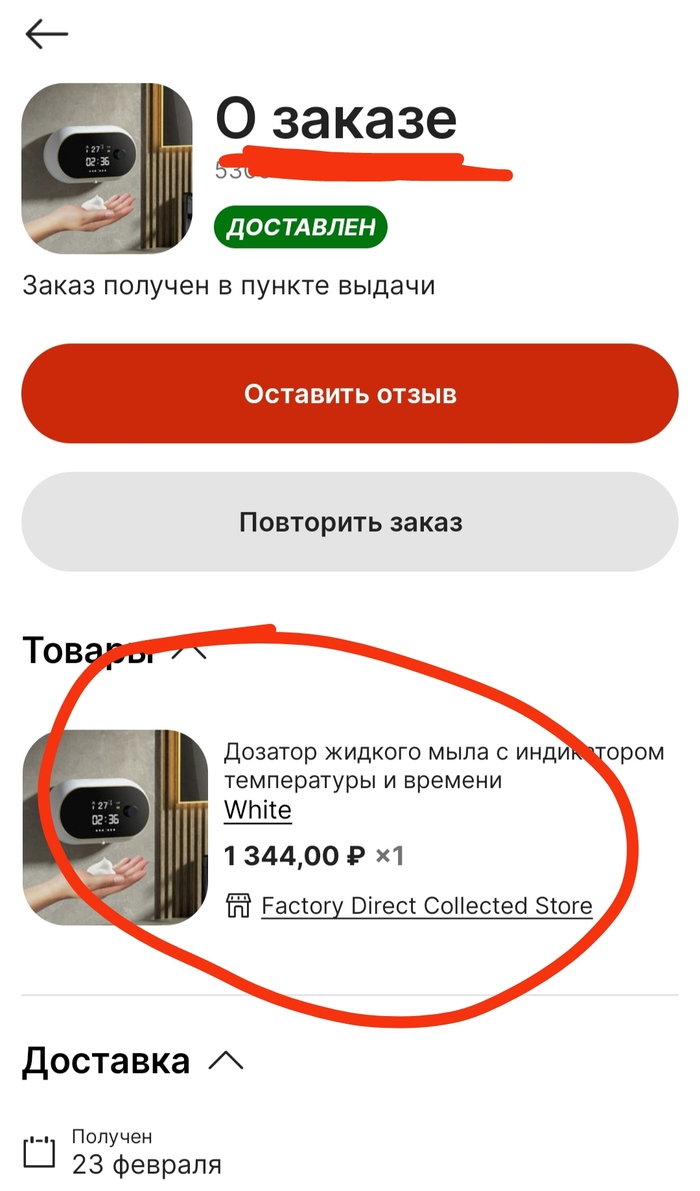Collapse the «Товары» section chevron
The image size is (700, 1191).
coord(190,652)
